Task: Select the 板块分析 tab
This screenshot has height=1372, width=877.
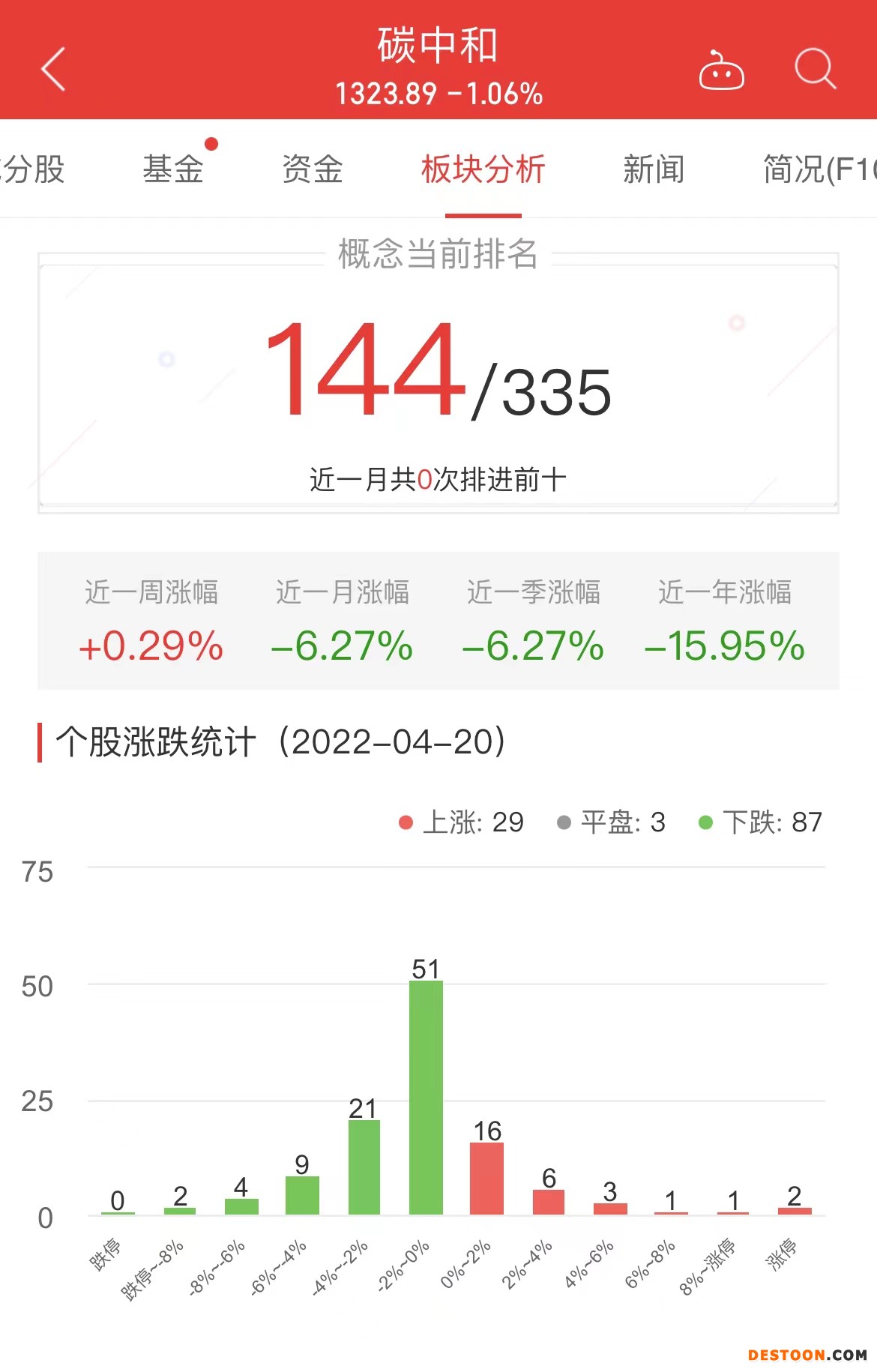Action: (483, 169)
